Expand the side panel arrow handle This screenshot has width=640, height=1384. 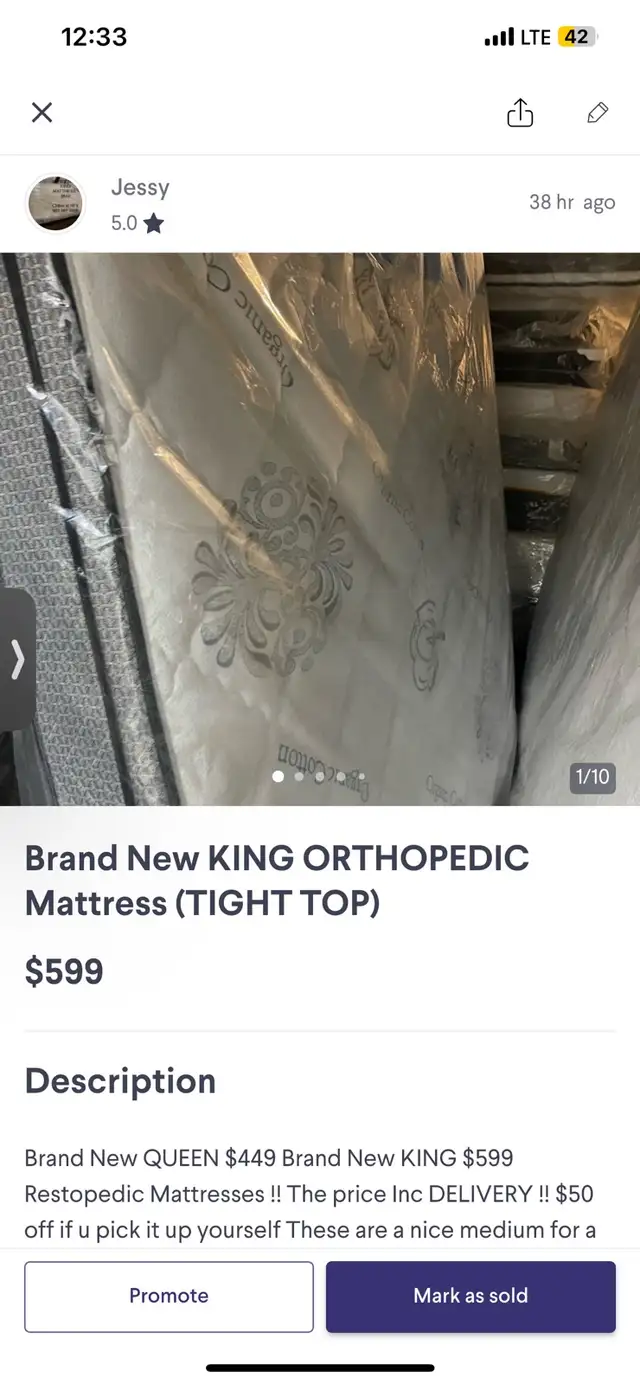click(x=16, y=659)
